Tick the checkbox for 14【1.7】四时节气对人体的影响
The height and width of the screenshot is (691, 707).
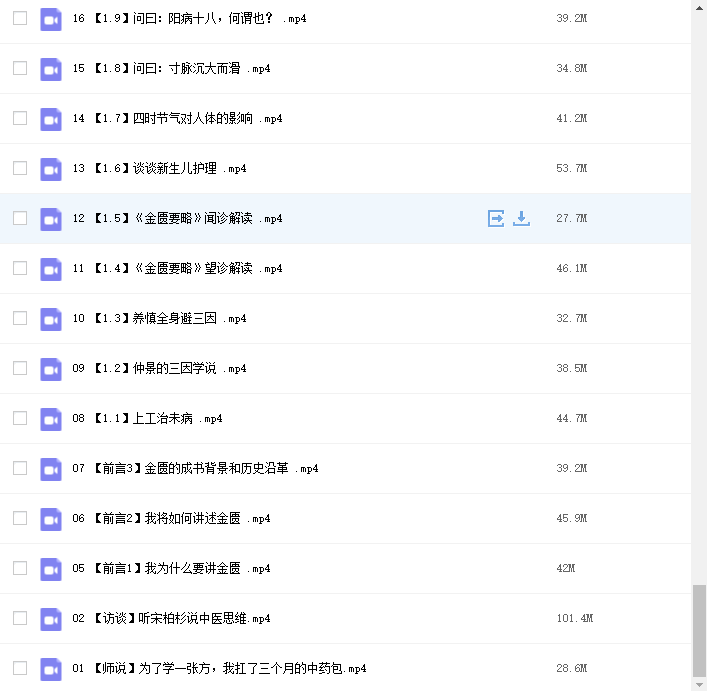coord(20,118)
